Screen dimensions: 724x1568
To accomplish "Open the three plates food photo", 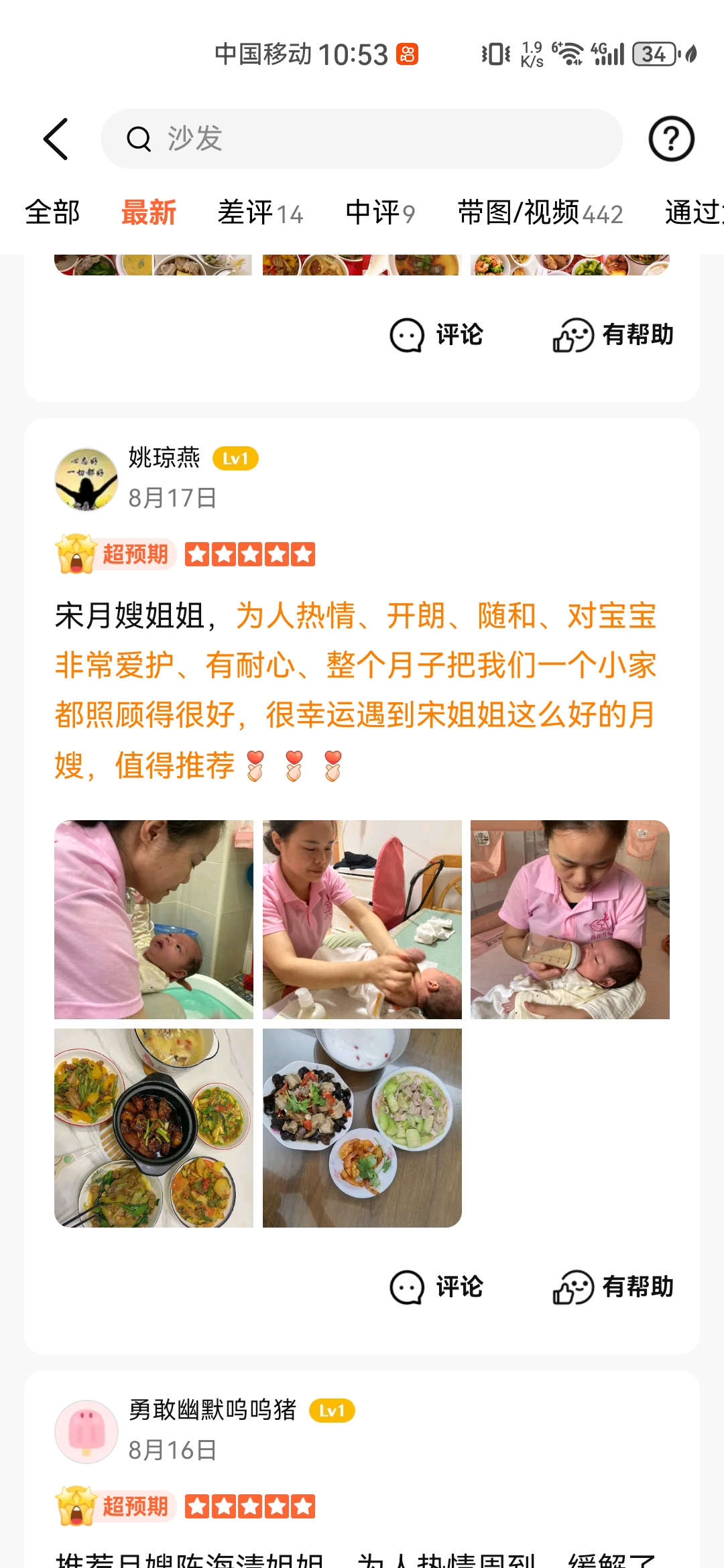I will [362, 1128].
